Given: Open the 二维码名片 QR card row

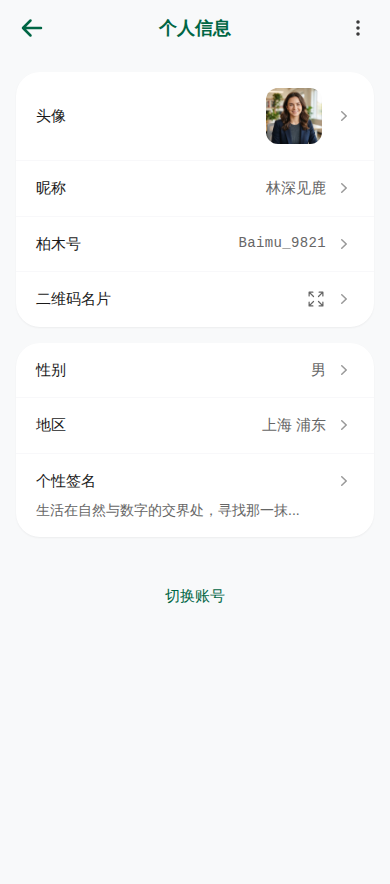Looking at the screenshot, I should (195, 299).
